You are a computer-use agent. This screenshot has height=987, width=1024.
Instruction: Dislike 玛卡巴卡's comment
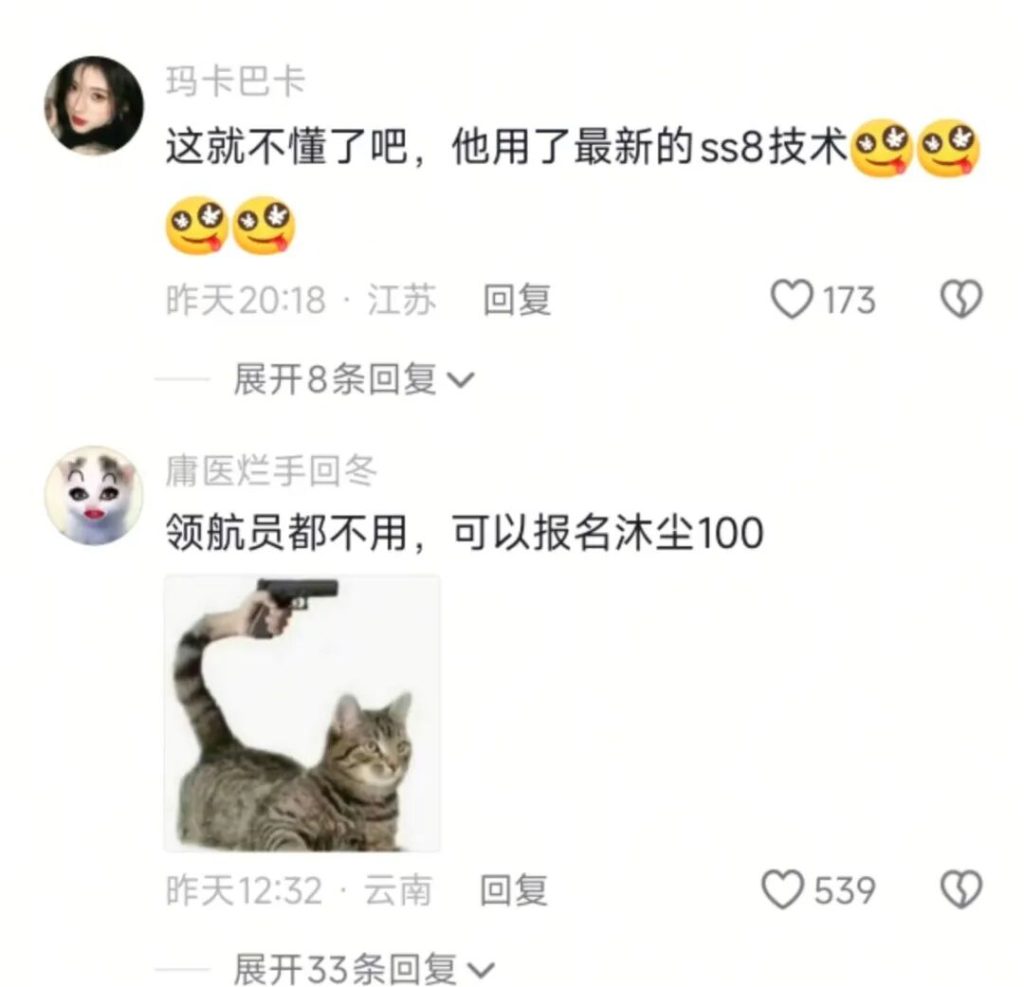962,299
